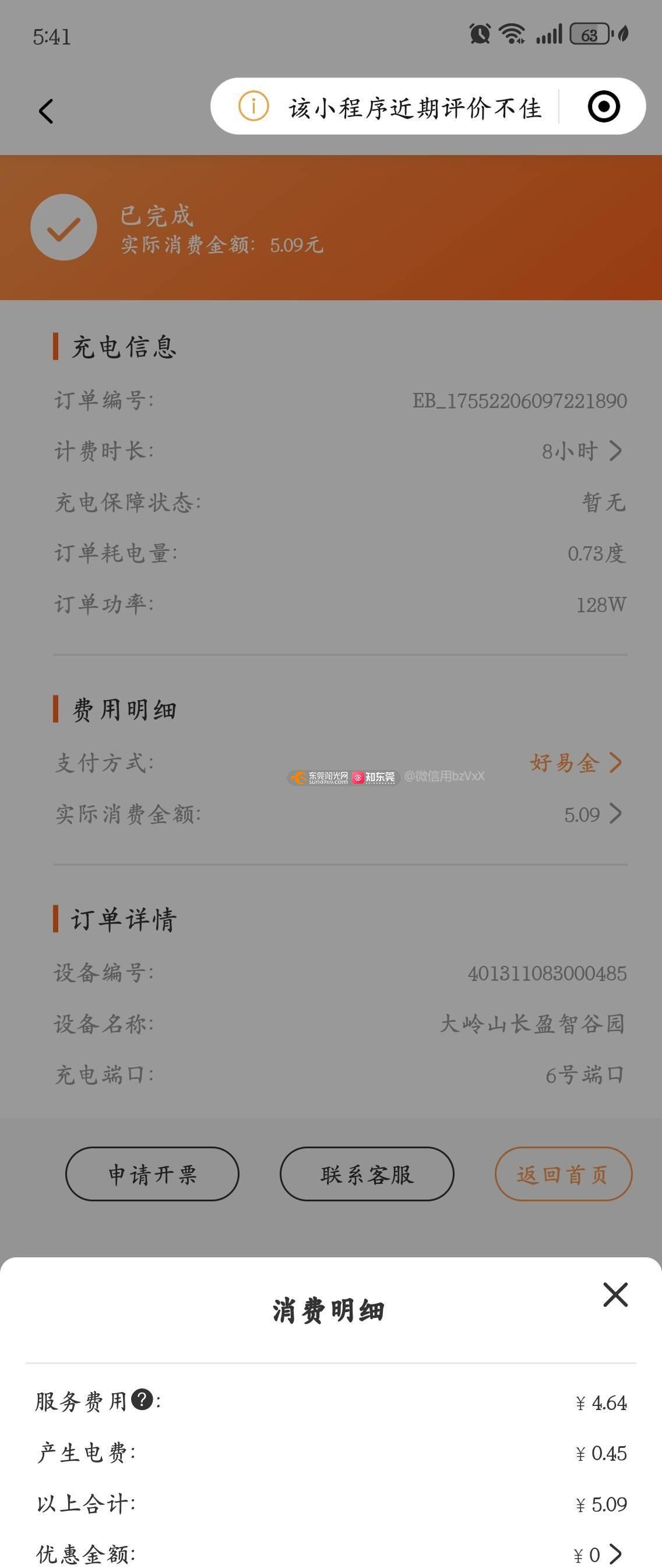662x1568 pixels.
Task: Go back with the top-left arrow
Action: (x=46, y=111)
